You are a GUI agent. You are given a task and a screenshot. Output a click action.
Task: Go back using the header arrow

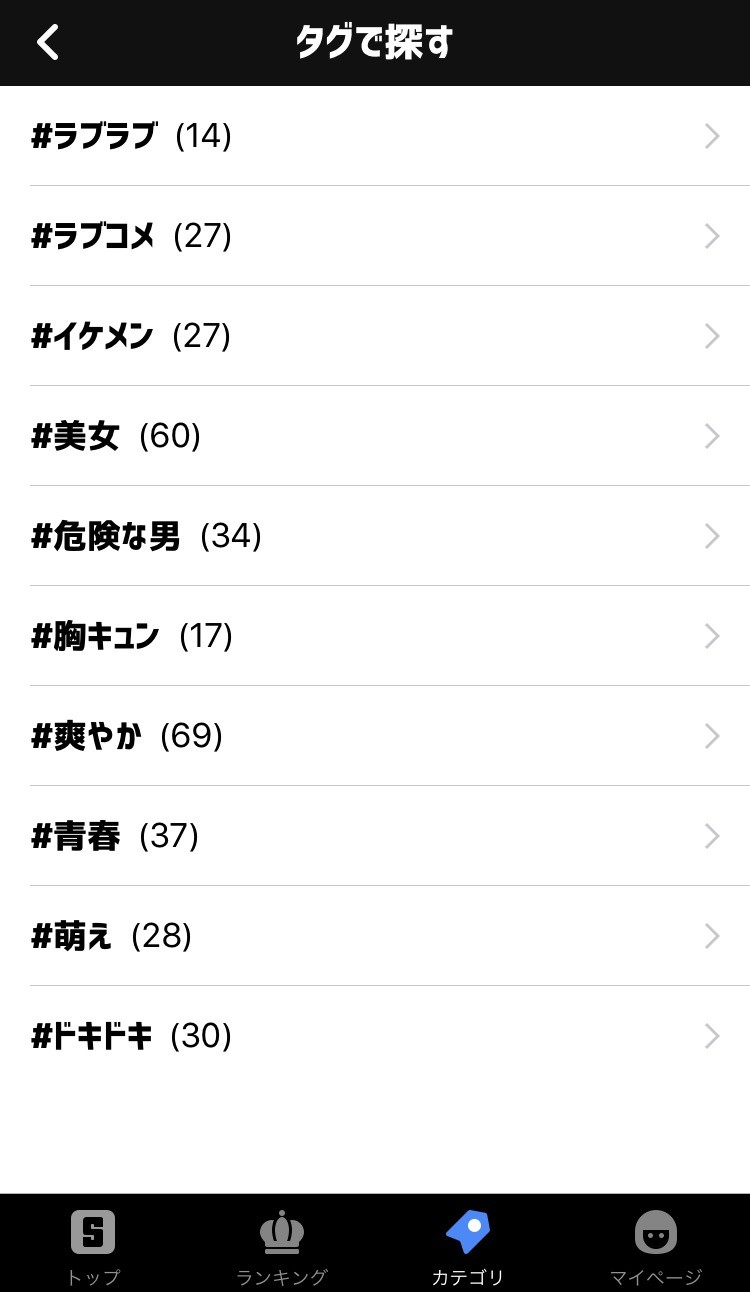coord(48,42)
